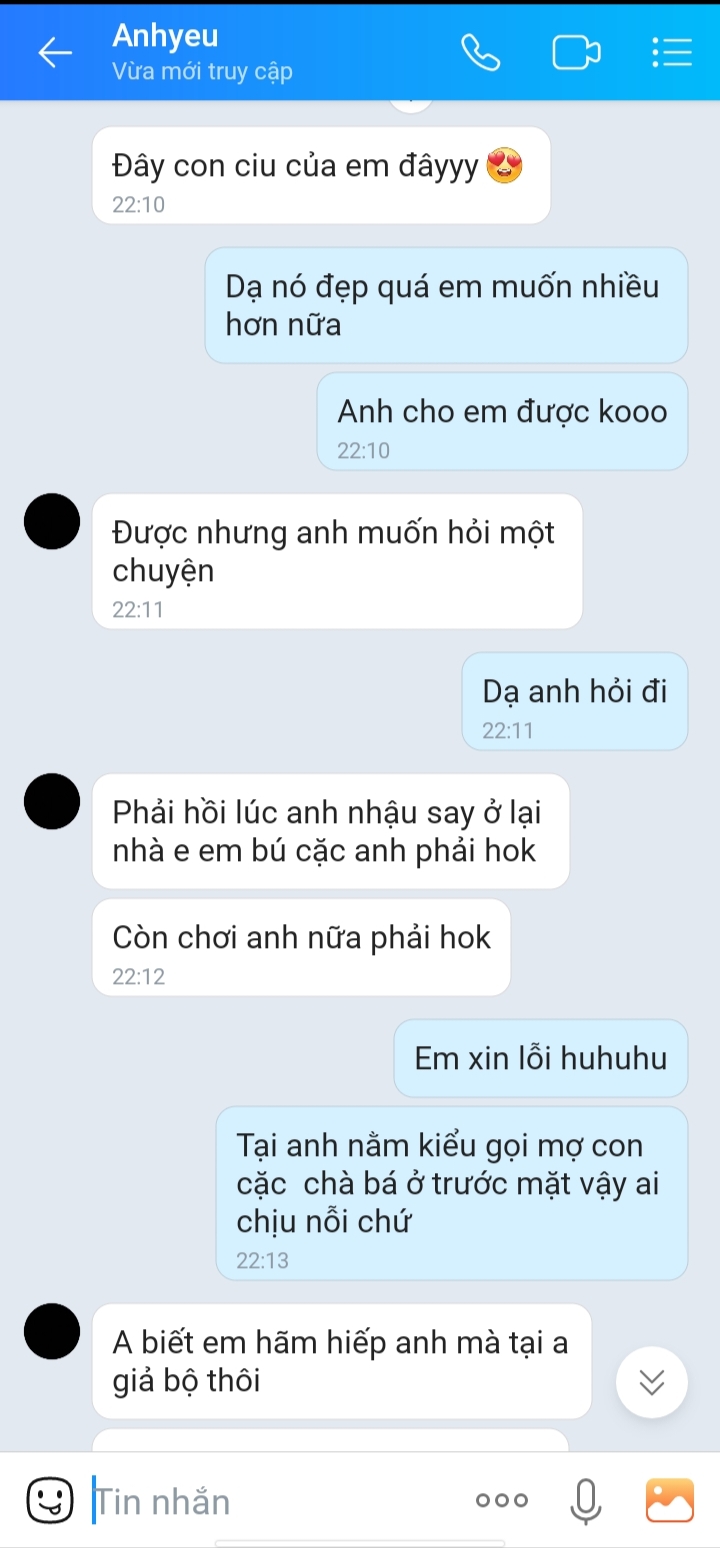The width and height of the screenshot is (720, 1548).
Task: Start a voice call with Anhyeu
Action: [x=480, y=53]
